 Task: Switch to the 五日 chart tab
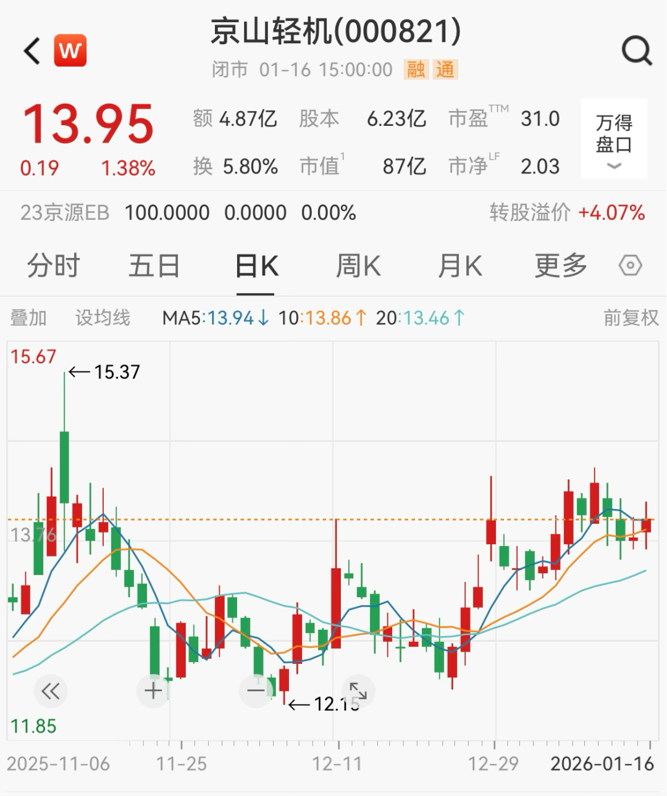point(154,266)
